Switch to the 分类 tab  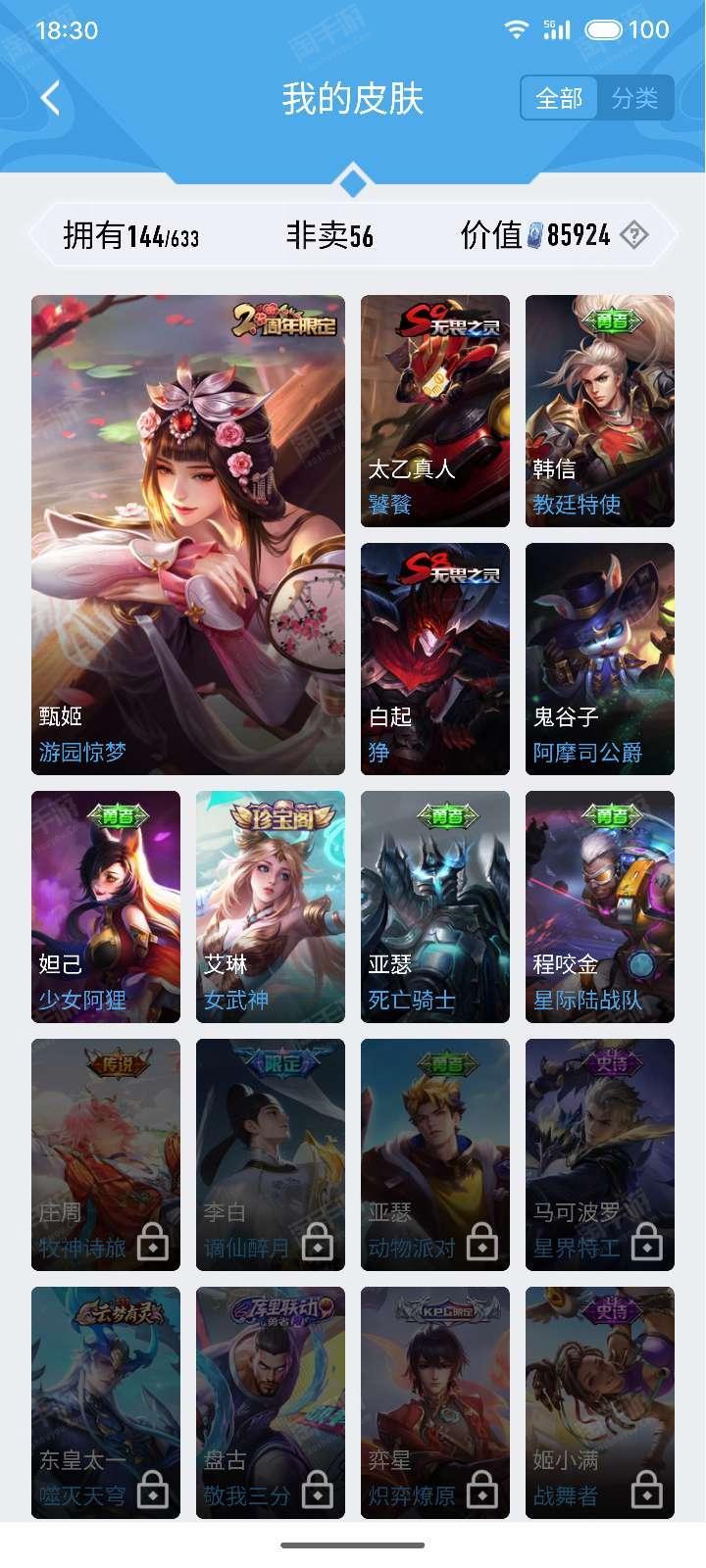[x=634, y=98]
